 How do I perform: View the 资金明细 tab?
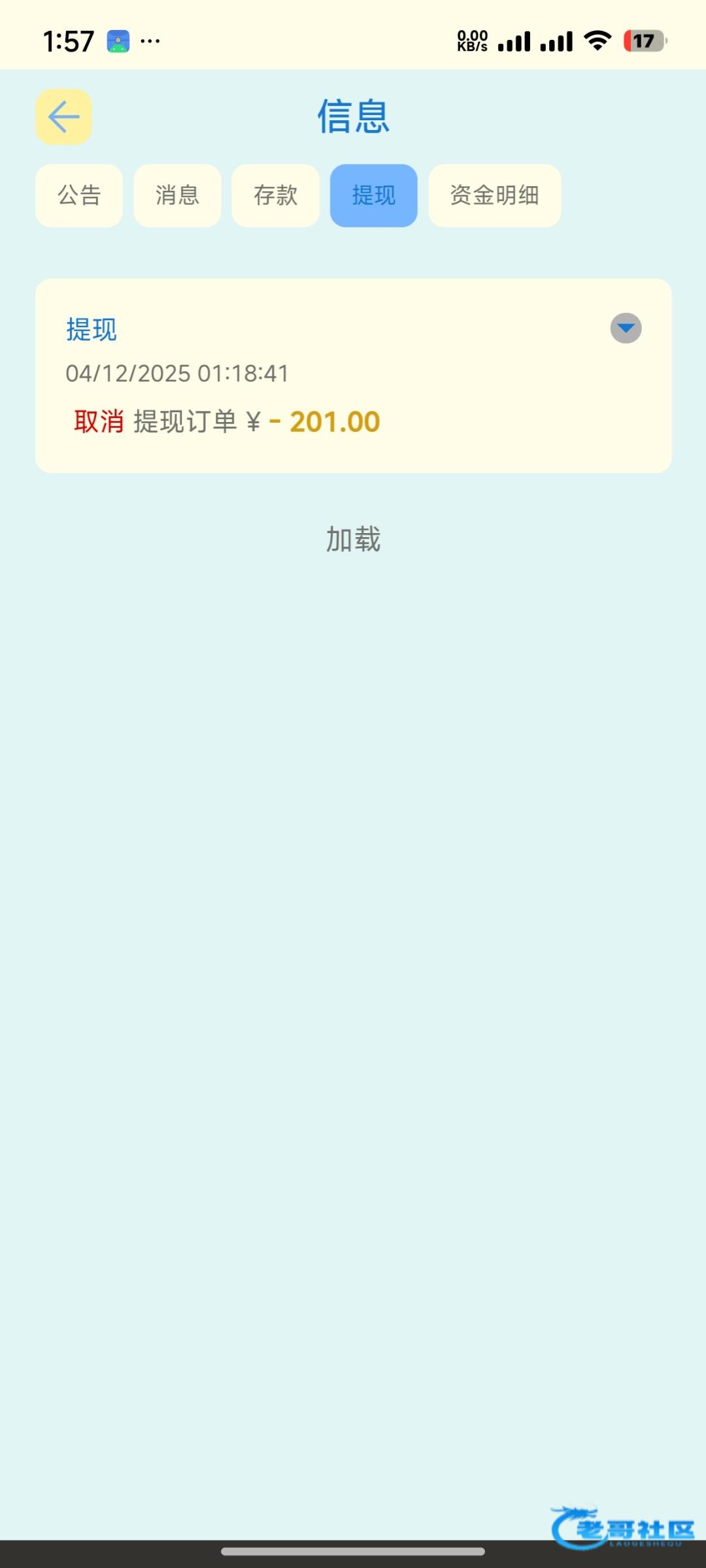coord(494,195)
